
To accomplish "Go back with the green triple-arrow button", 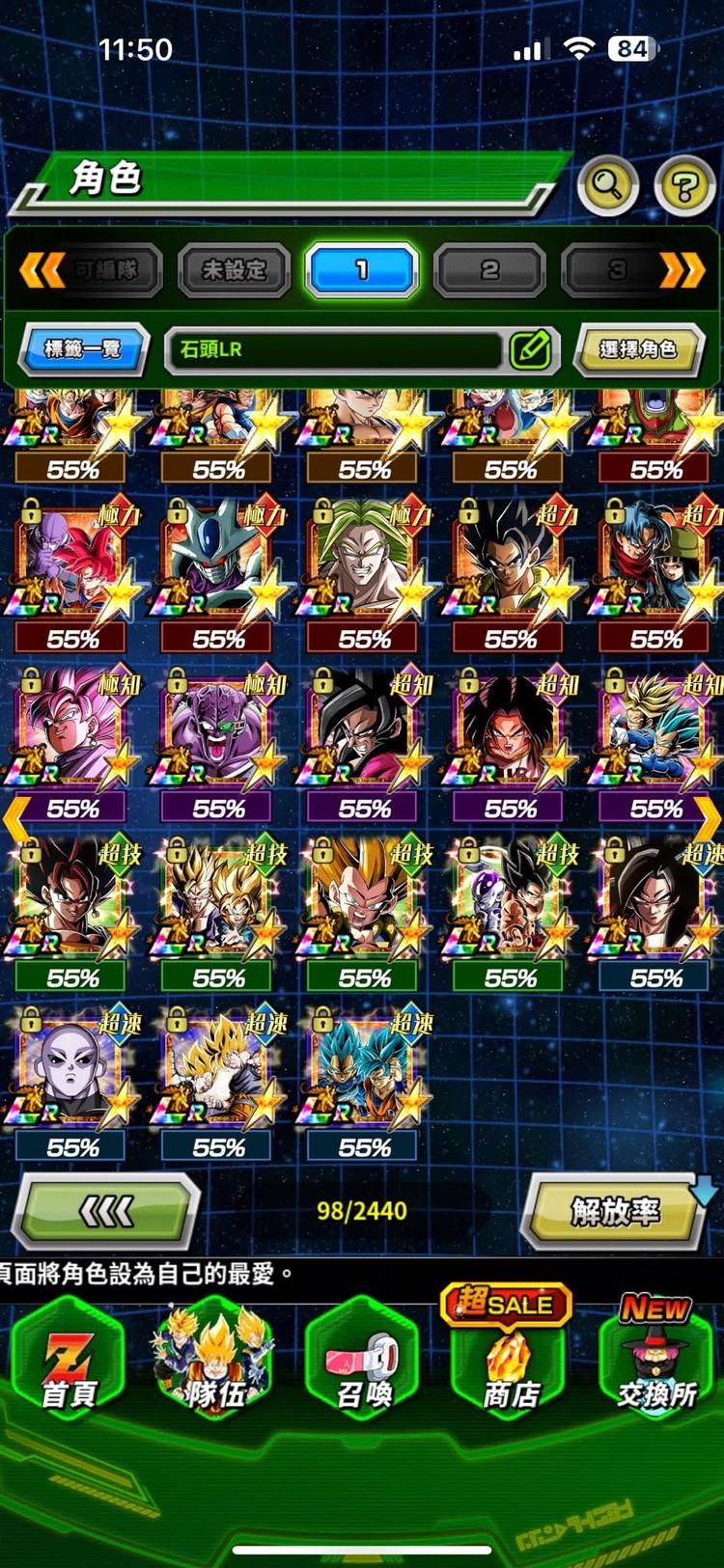I will (x=106, y=1210).
